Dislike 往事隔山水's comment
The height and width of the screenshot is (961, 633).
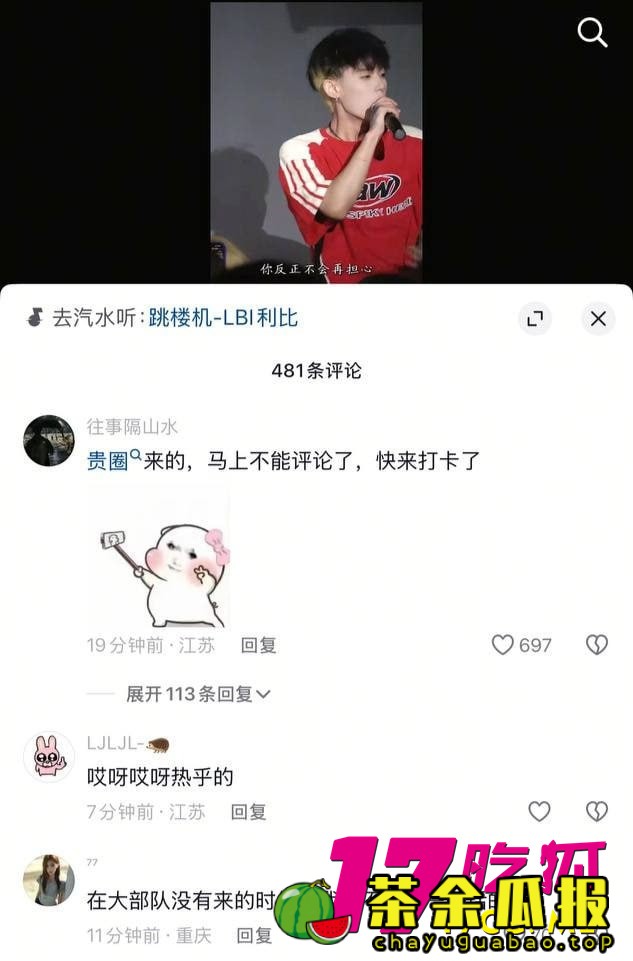click(597, 645)
